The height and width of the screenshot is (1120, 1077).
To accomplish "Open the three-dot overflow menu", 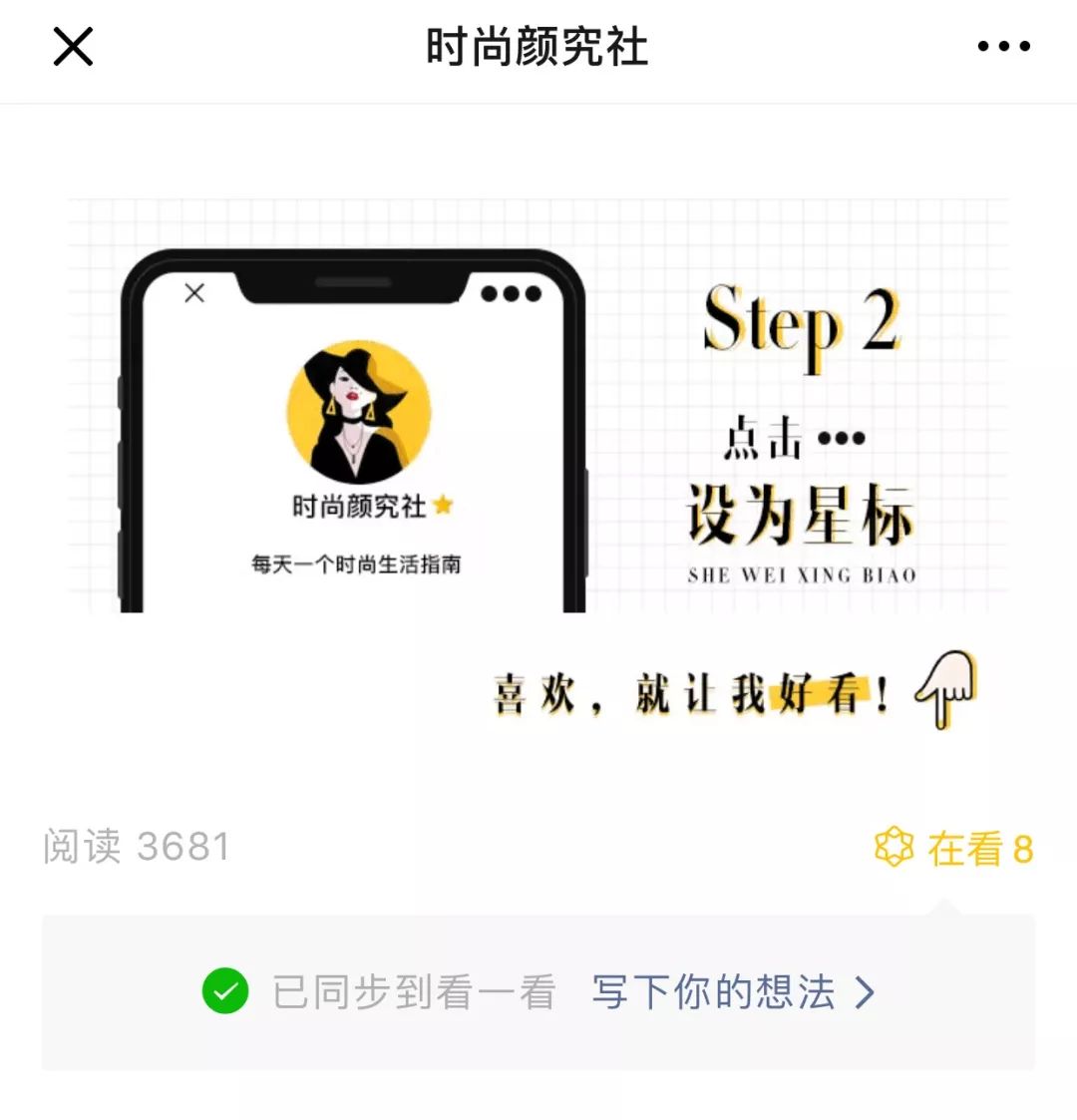I will click(x=1002, y=47).
